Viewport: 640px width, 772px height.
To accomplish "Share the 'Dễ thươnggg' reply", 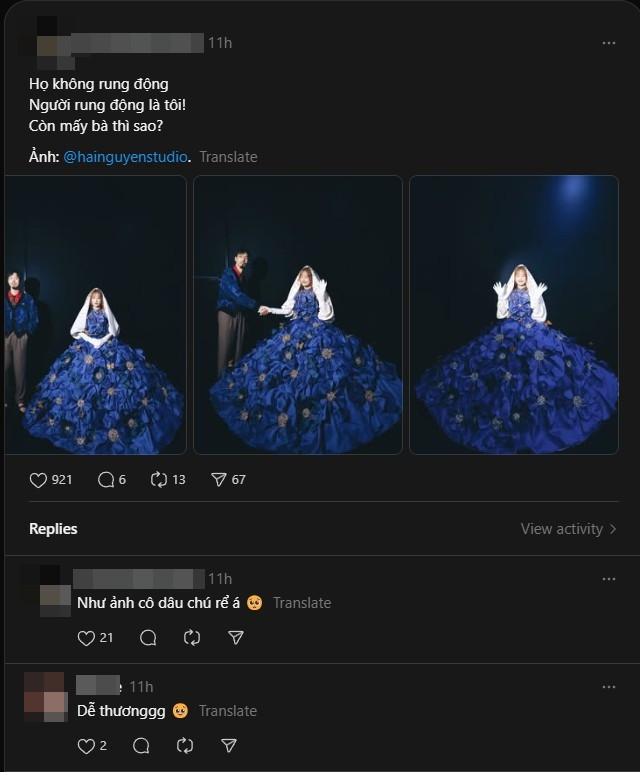I will click(228, 746).
